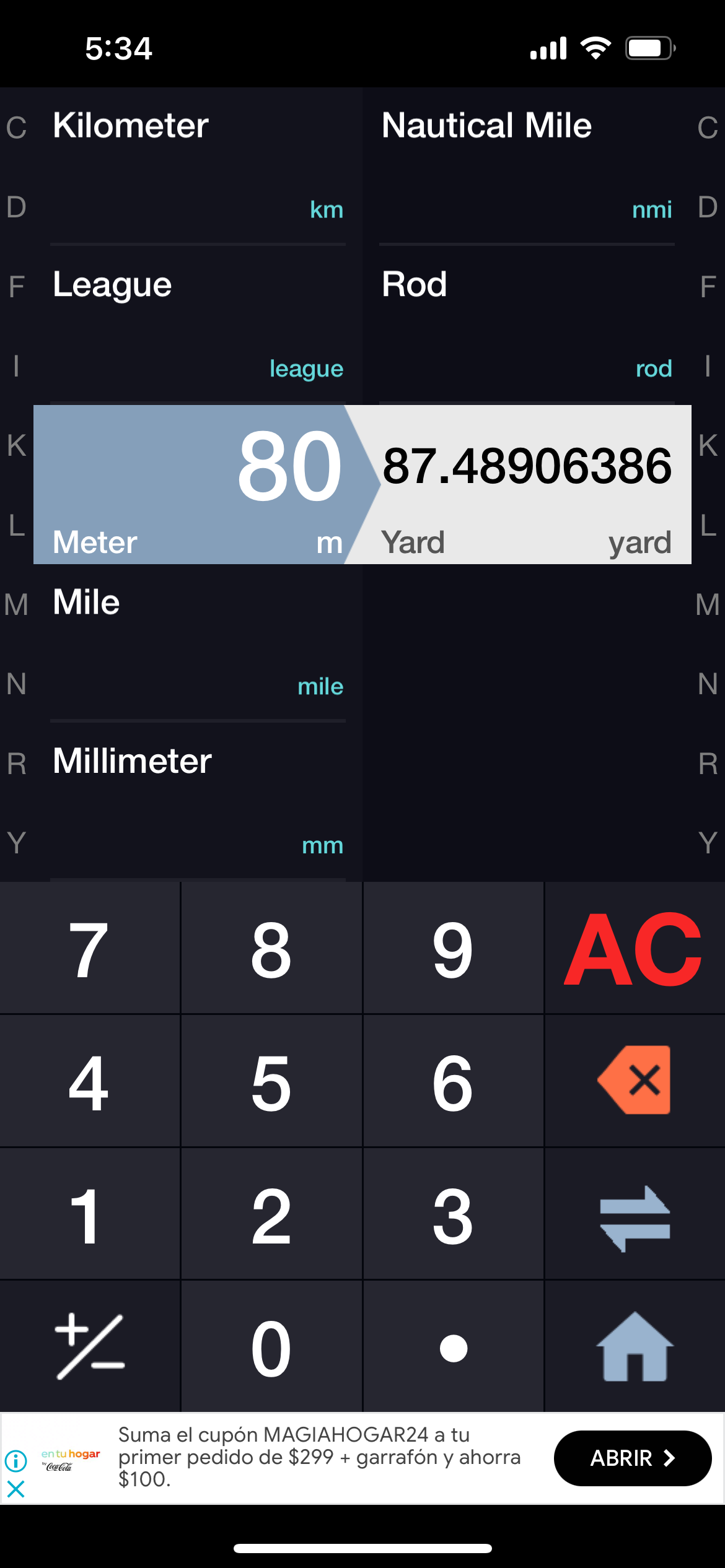Dismiss the ad with the X icon

[x=16, y=1489]
